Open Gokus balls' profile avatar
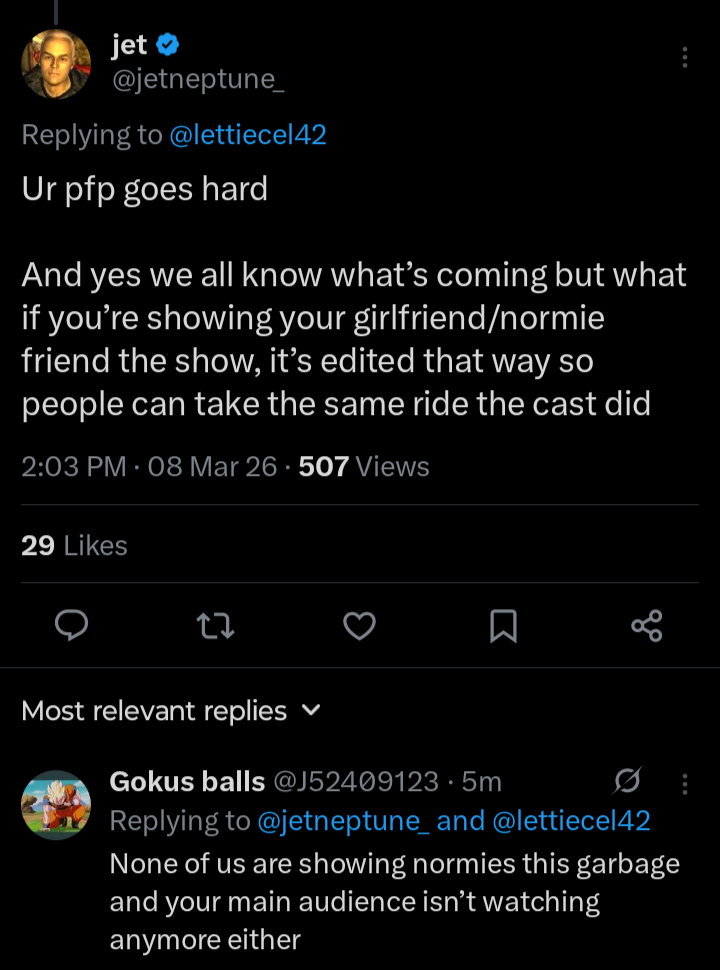 pyautogui.click(x=56, y=804)
